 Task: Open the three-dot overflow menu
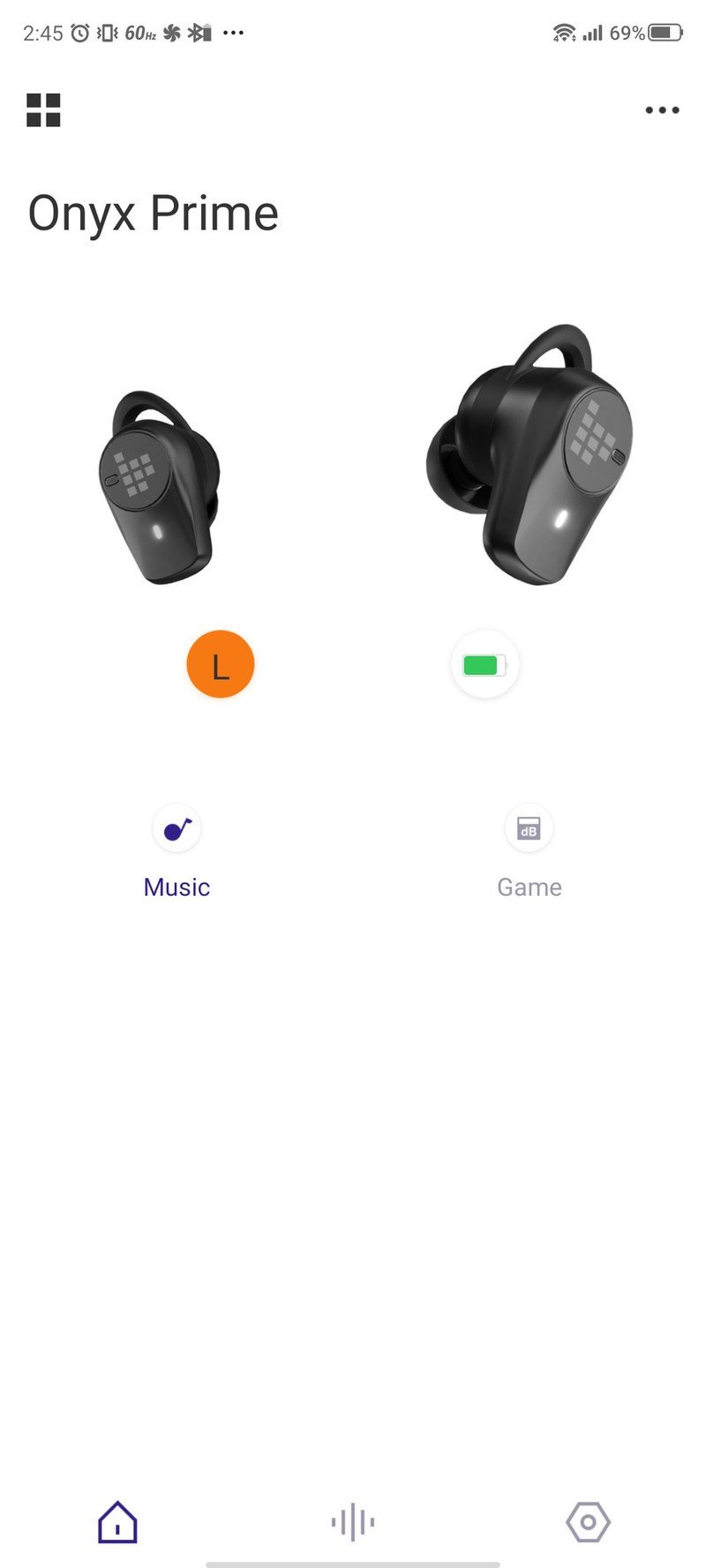662,110
